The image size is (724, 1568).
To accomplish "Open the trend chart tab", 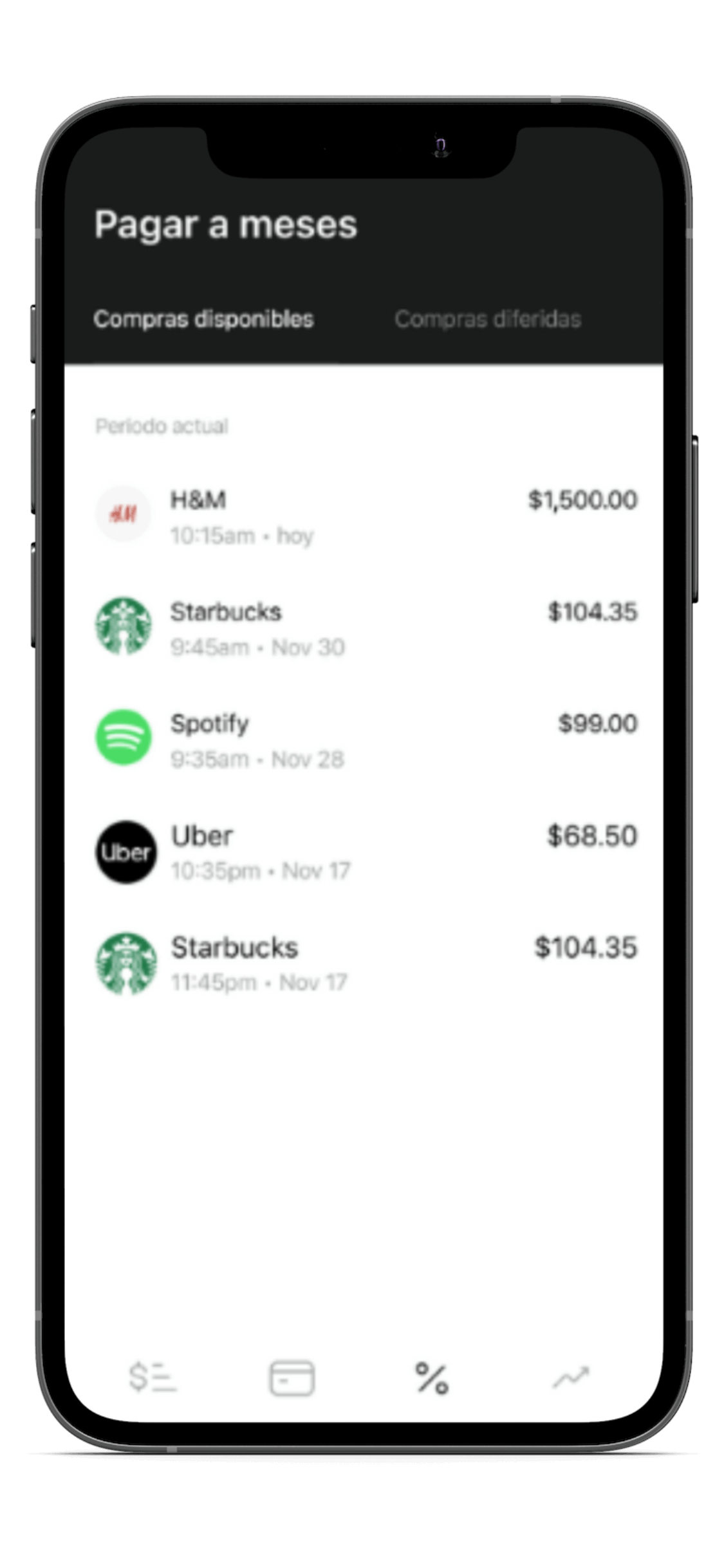I will (571, 1378).
